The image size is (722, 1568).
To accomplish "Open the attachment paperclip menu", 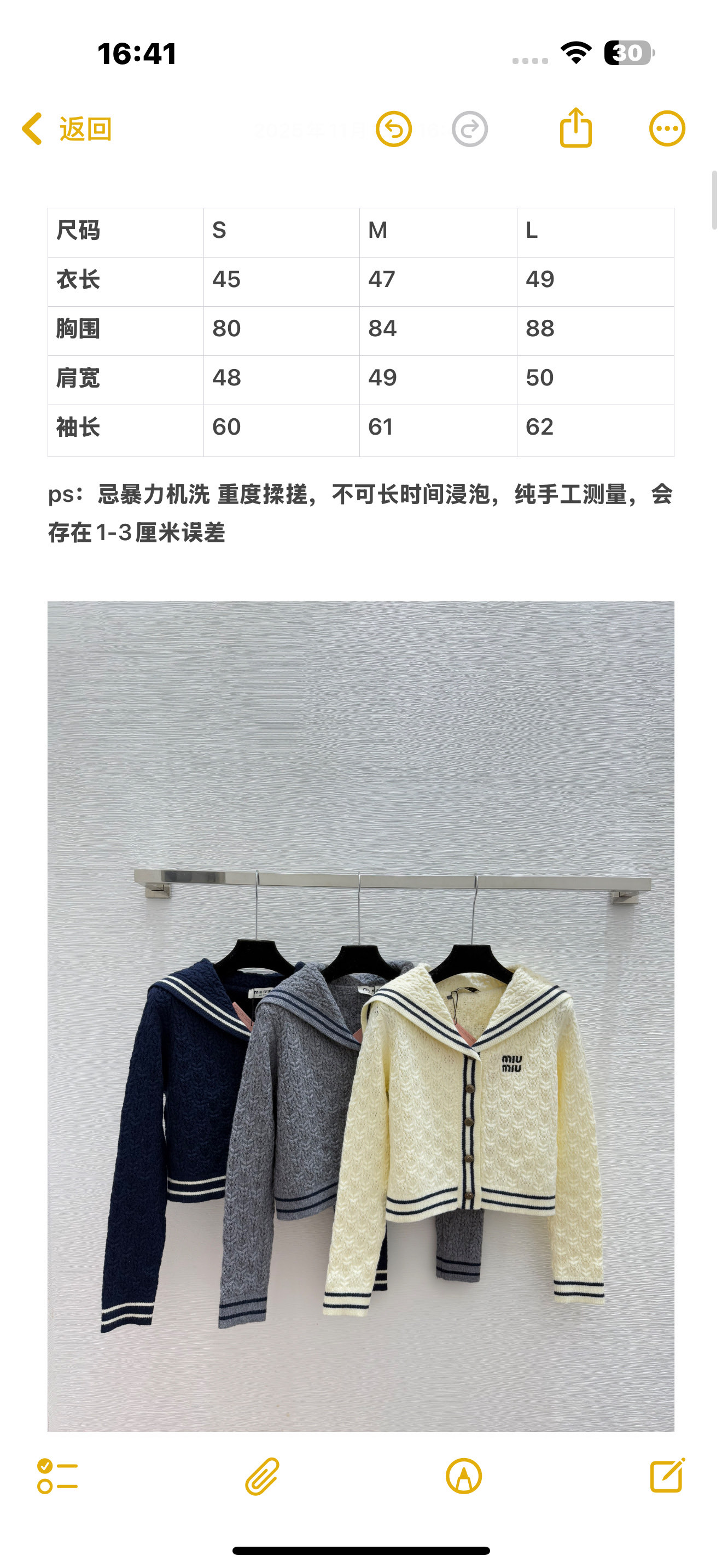I will (262, 1476).
